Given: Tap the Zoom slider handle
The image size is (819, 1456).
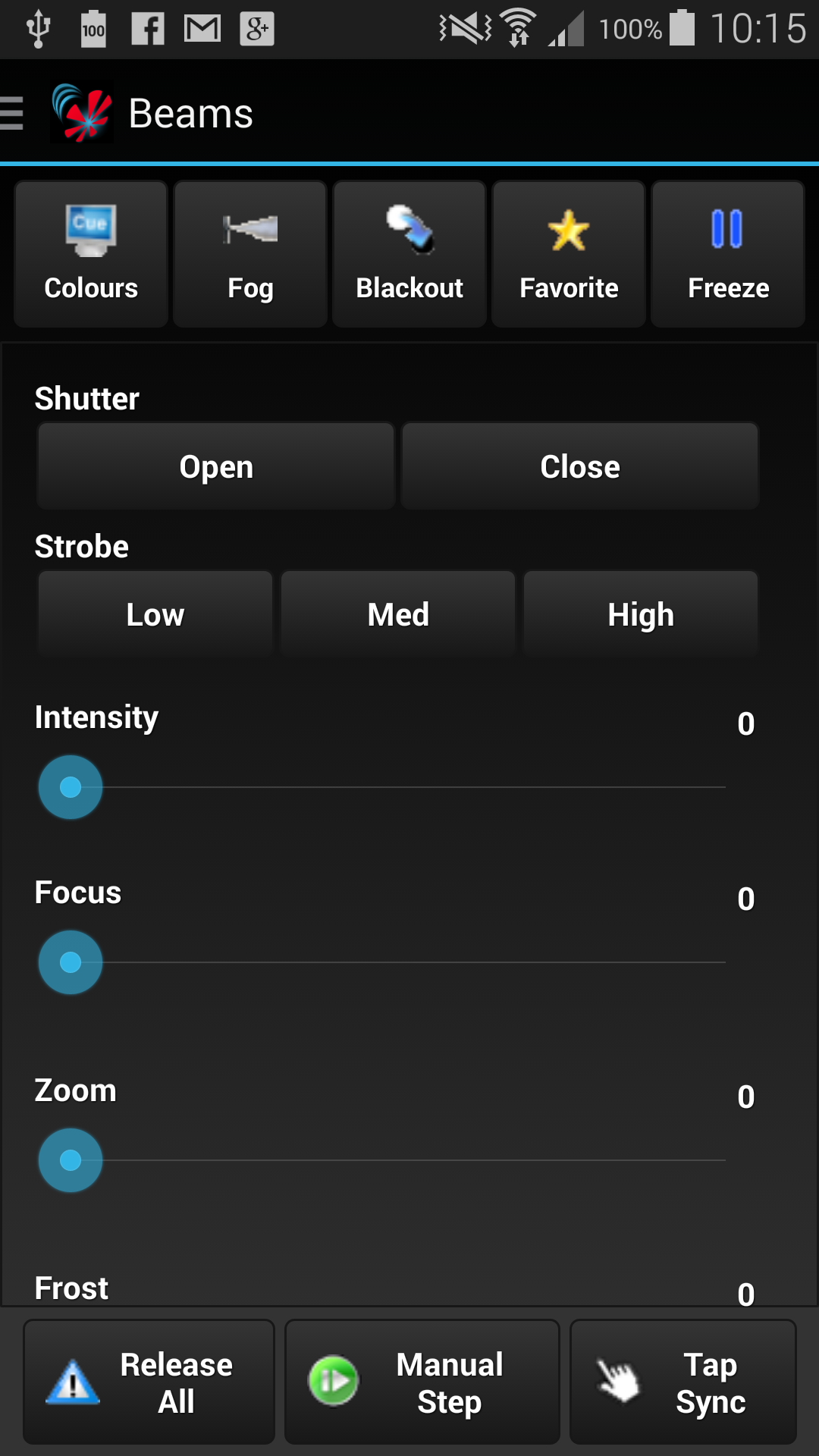Looking at the screenshot, I should coord(71,1160).
